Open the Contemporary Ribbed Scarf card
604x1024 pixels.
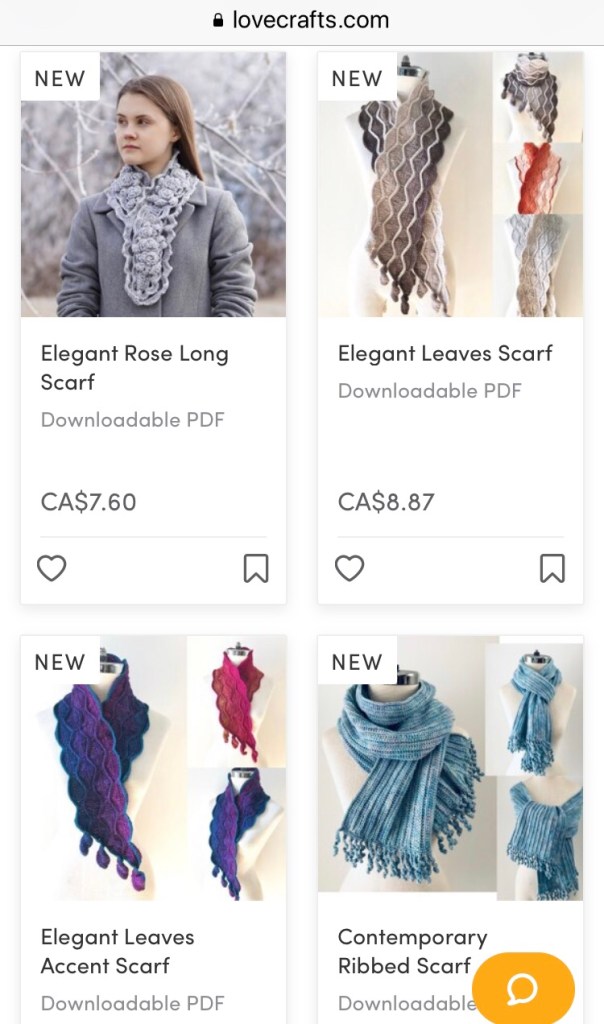411,950
